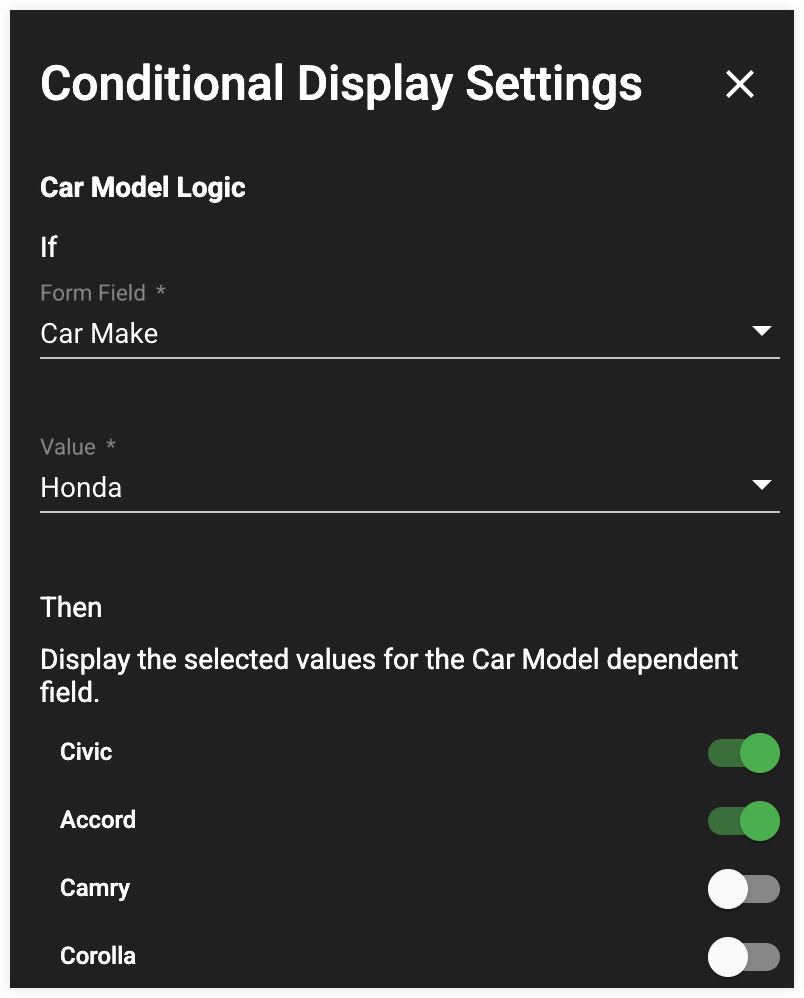
Task: Close the Conditional Display Settings dialog
Action: (x=739, y=85)
